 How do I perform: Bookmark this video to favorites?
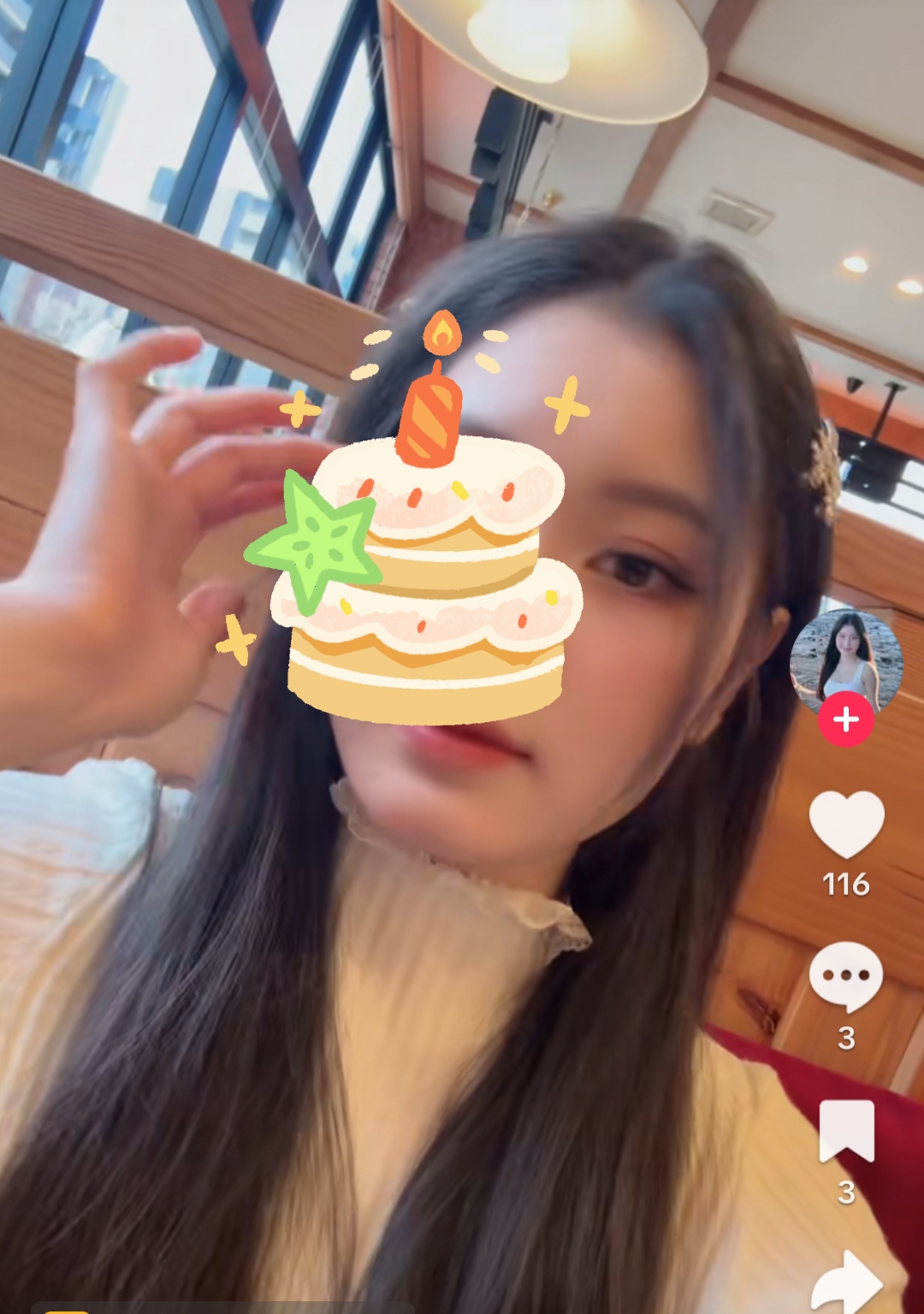(846, 1130)
